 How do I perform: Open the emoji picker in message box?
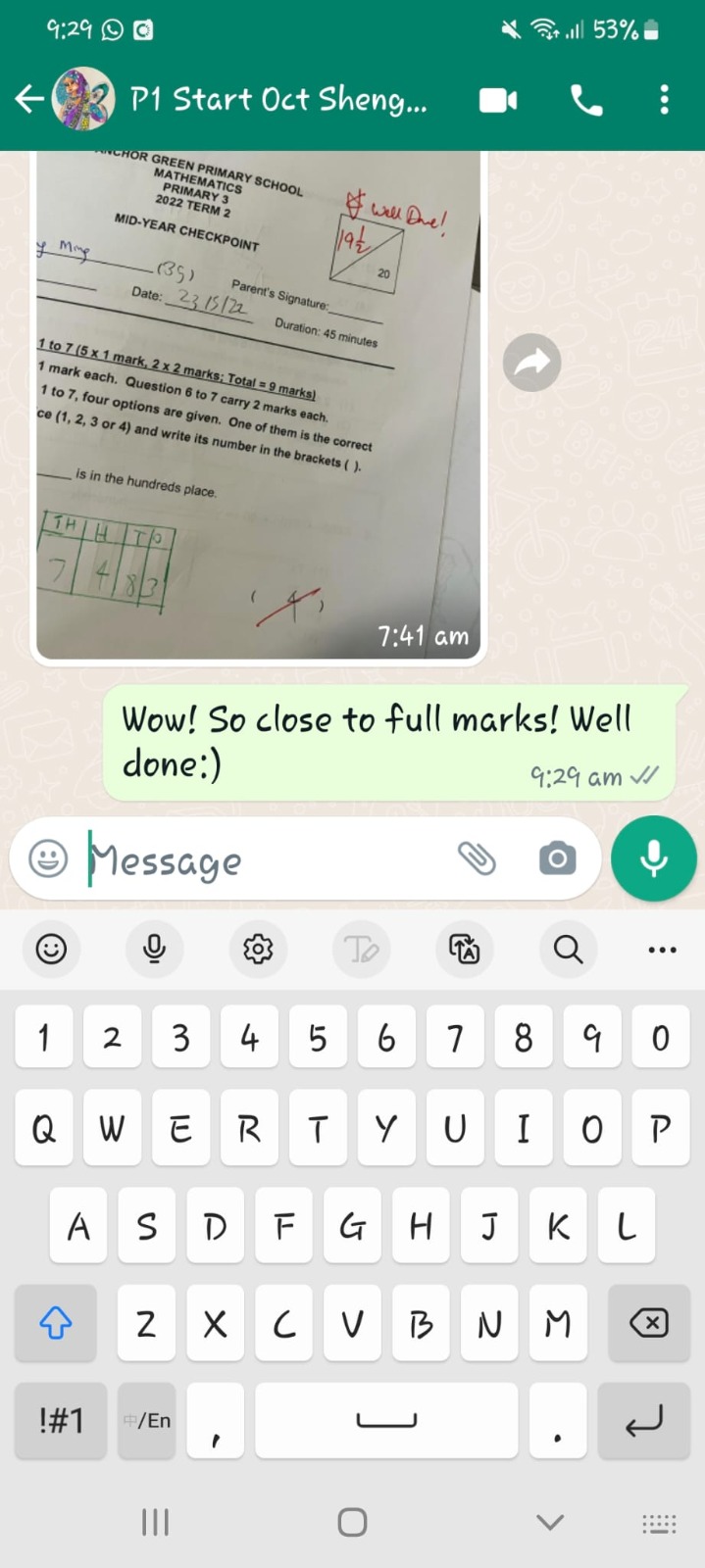point(48,859)
